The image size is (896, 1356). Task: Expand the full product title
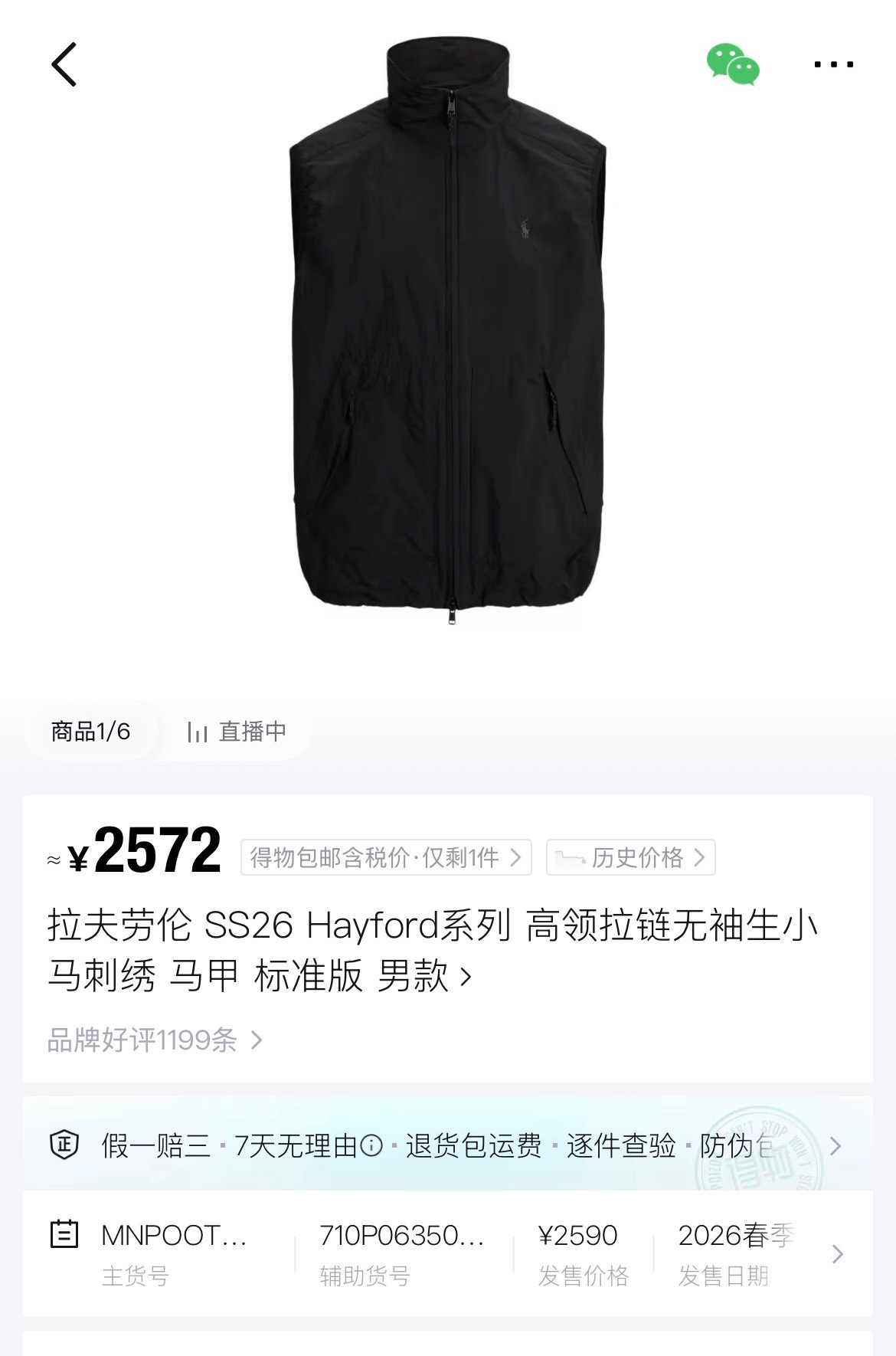point(433,950)
